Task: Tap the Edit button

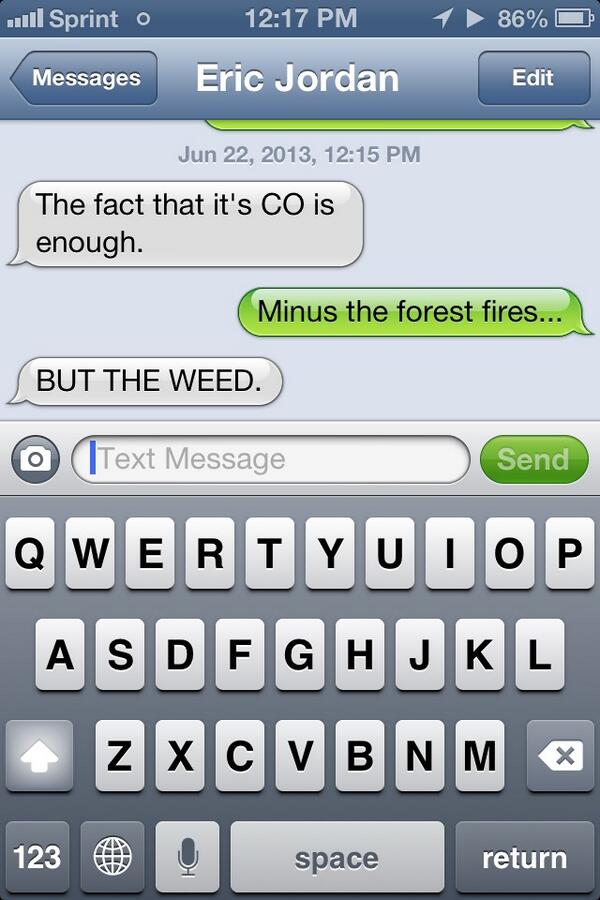Action: [533, 79]
